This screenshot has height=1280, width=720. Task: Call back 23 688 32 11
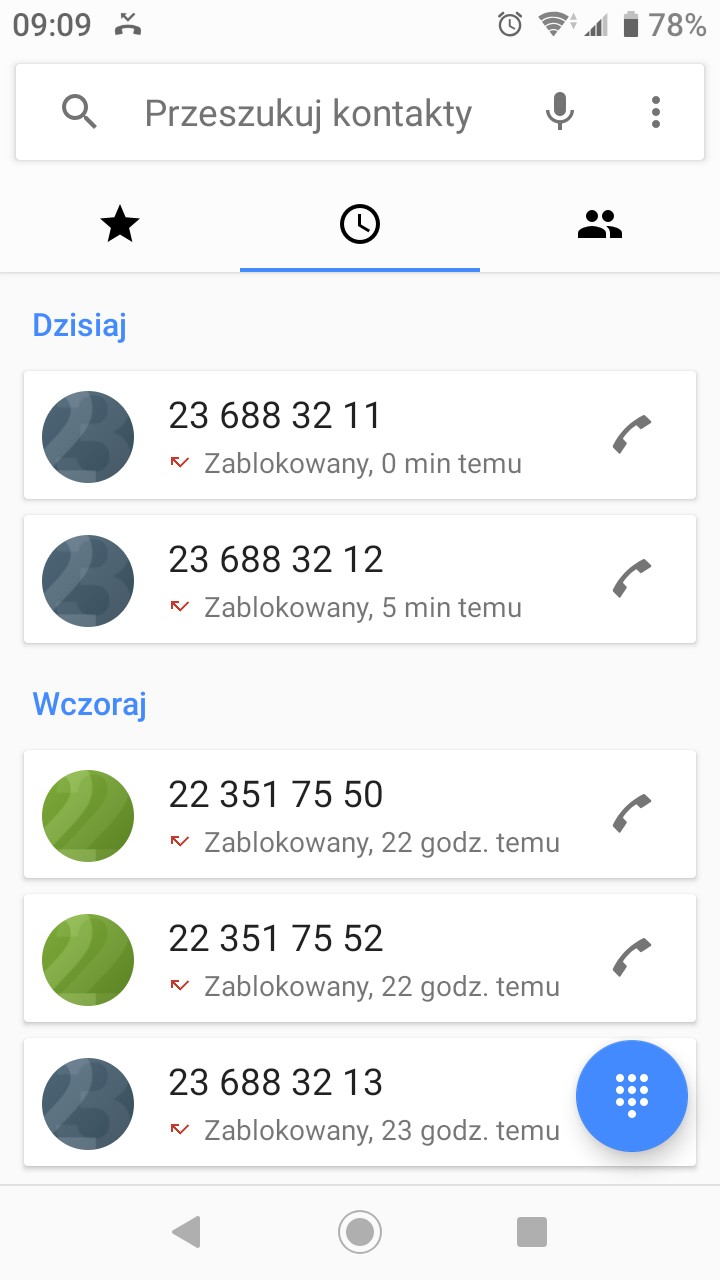[x=632, y=435]
